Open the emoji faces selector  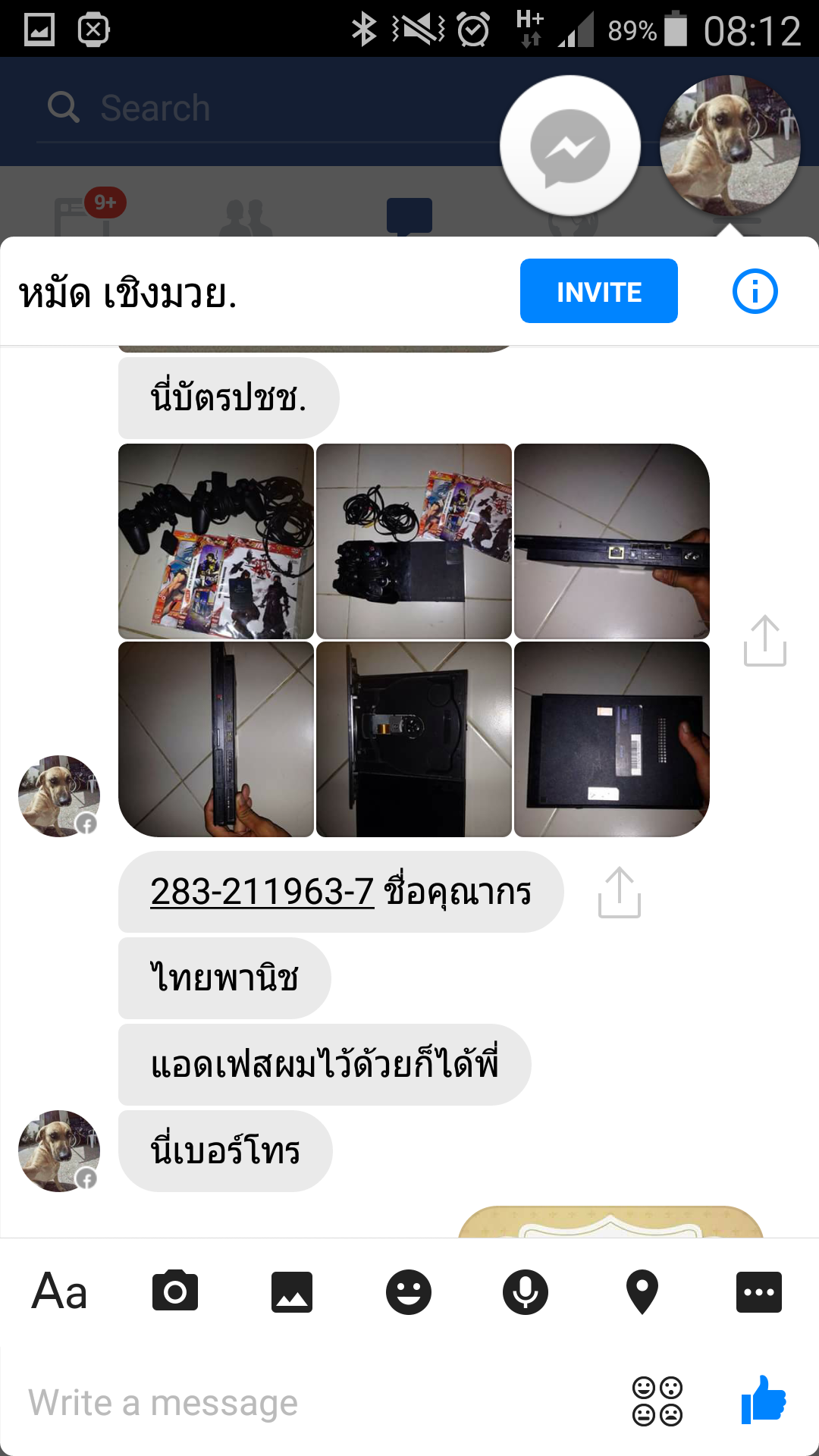tap(657, 1401)
